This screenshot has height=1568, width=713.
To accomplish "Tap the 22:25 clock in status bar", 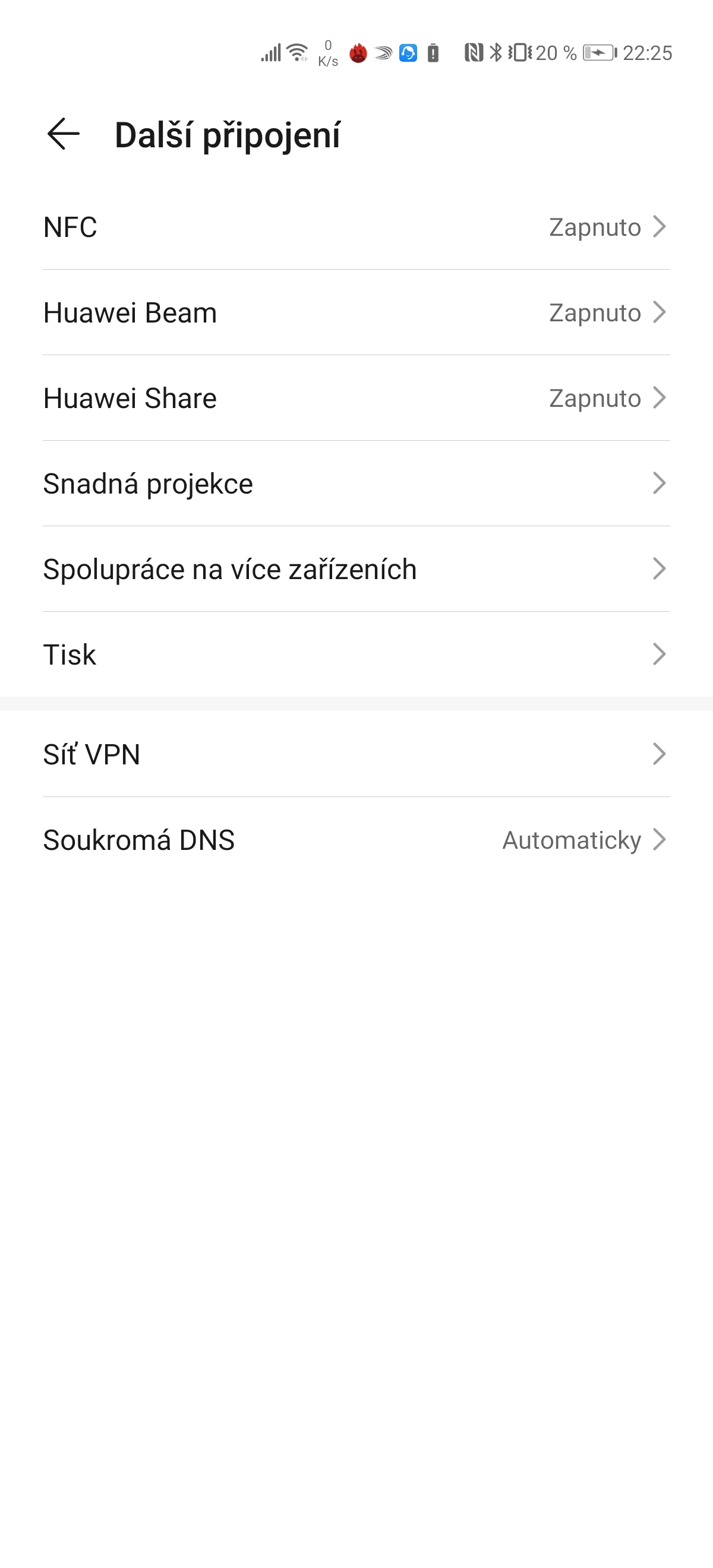I will (648, 53).
